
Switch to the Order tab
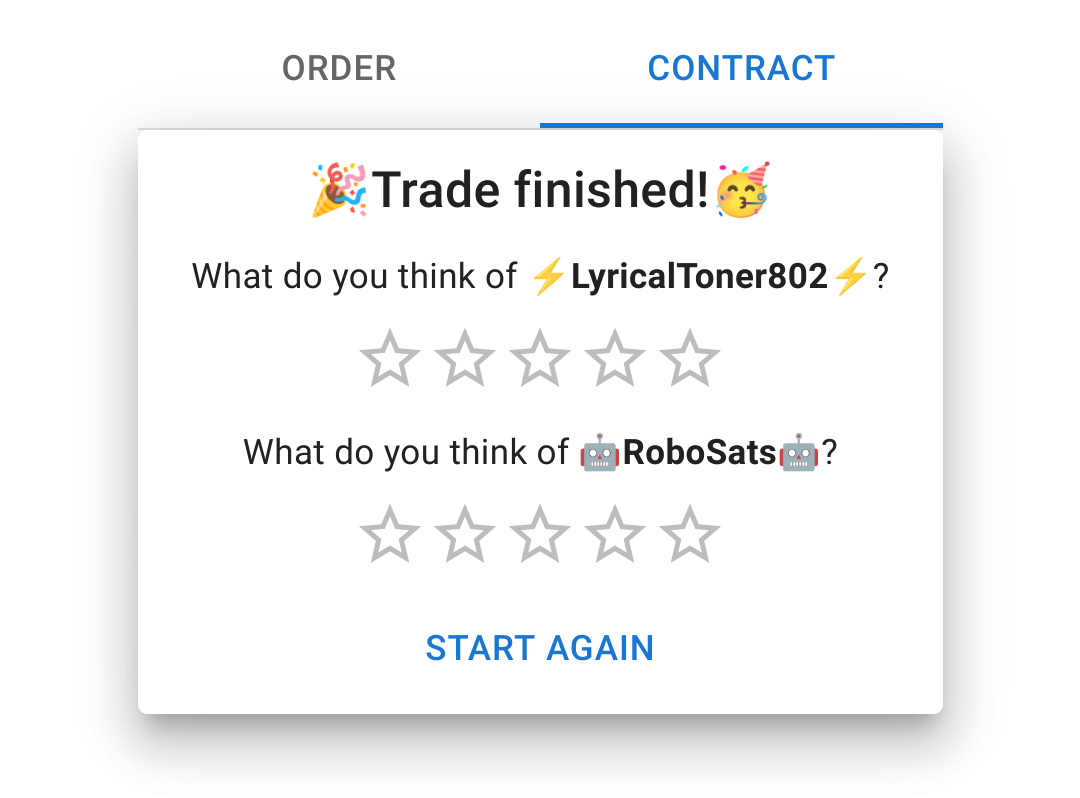point(339,69)
